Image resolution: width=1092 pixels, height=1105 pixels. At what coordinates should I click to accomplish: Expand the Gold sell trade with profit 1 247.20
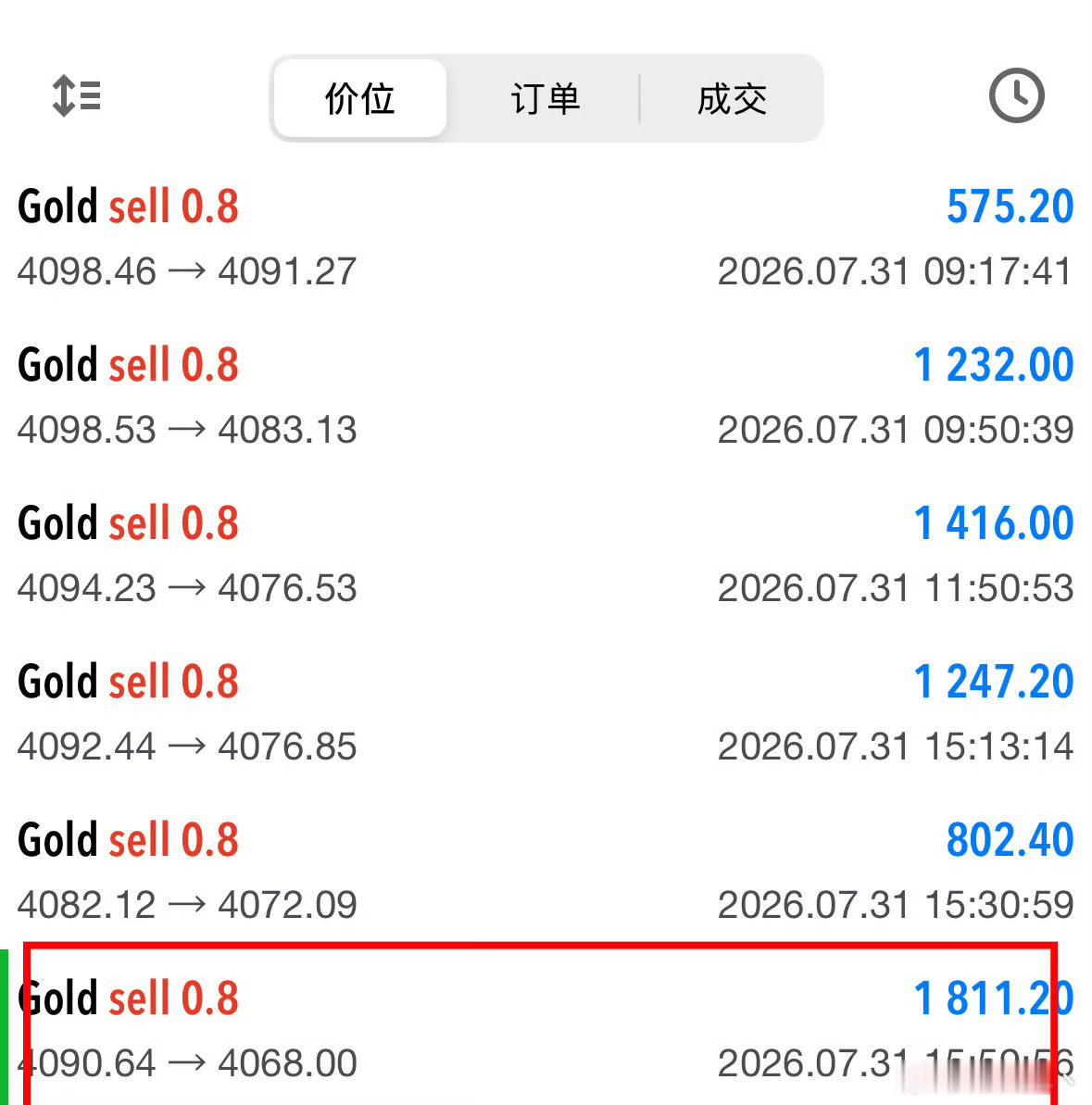pyautogui.click(x=546, y=713)
